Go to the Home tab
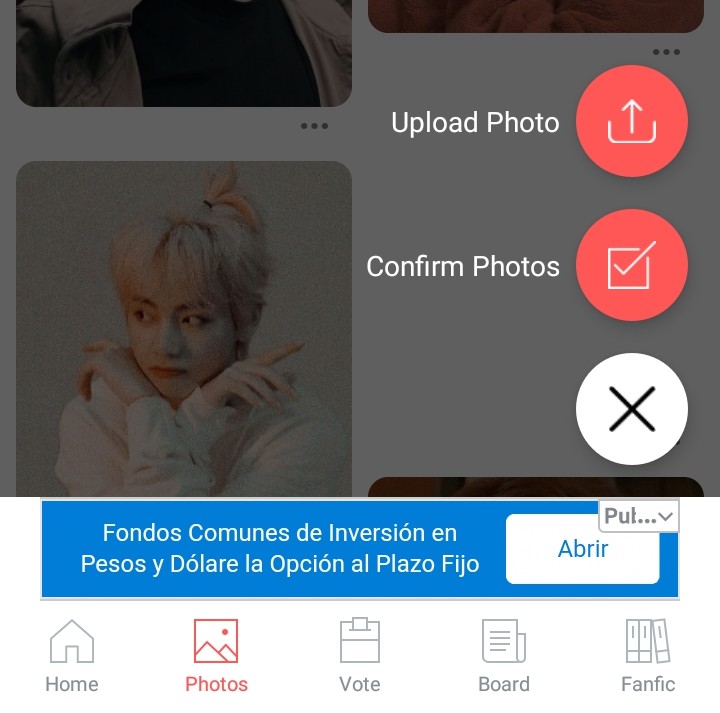Image resolution: width=720 pixels, height=713 pixels. tap(72, 656)
